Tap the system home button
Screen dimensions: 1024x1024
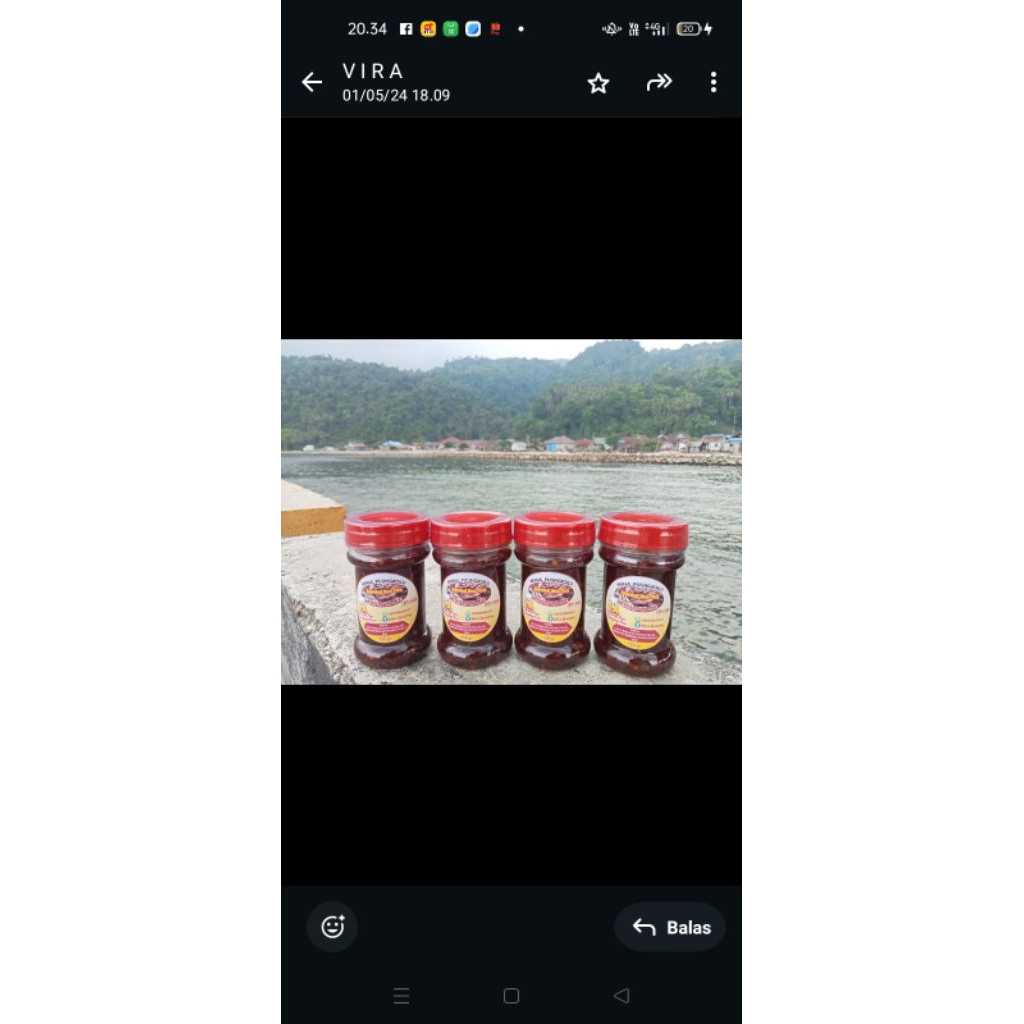point(511,996)
